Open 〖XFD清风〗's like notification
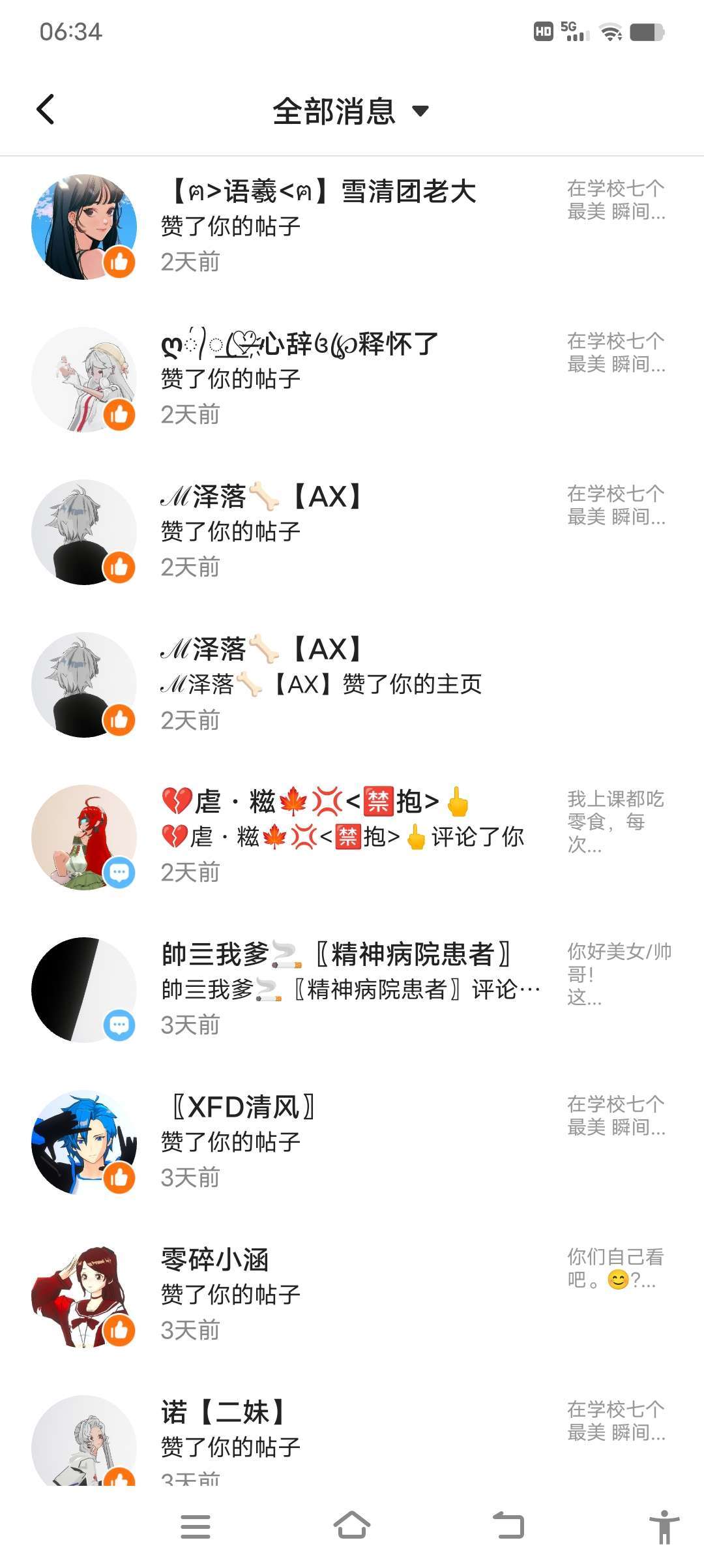This screenshot has height=1568, width=704. (x=352, y=1142)
